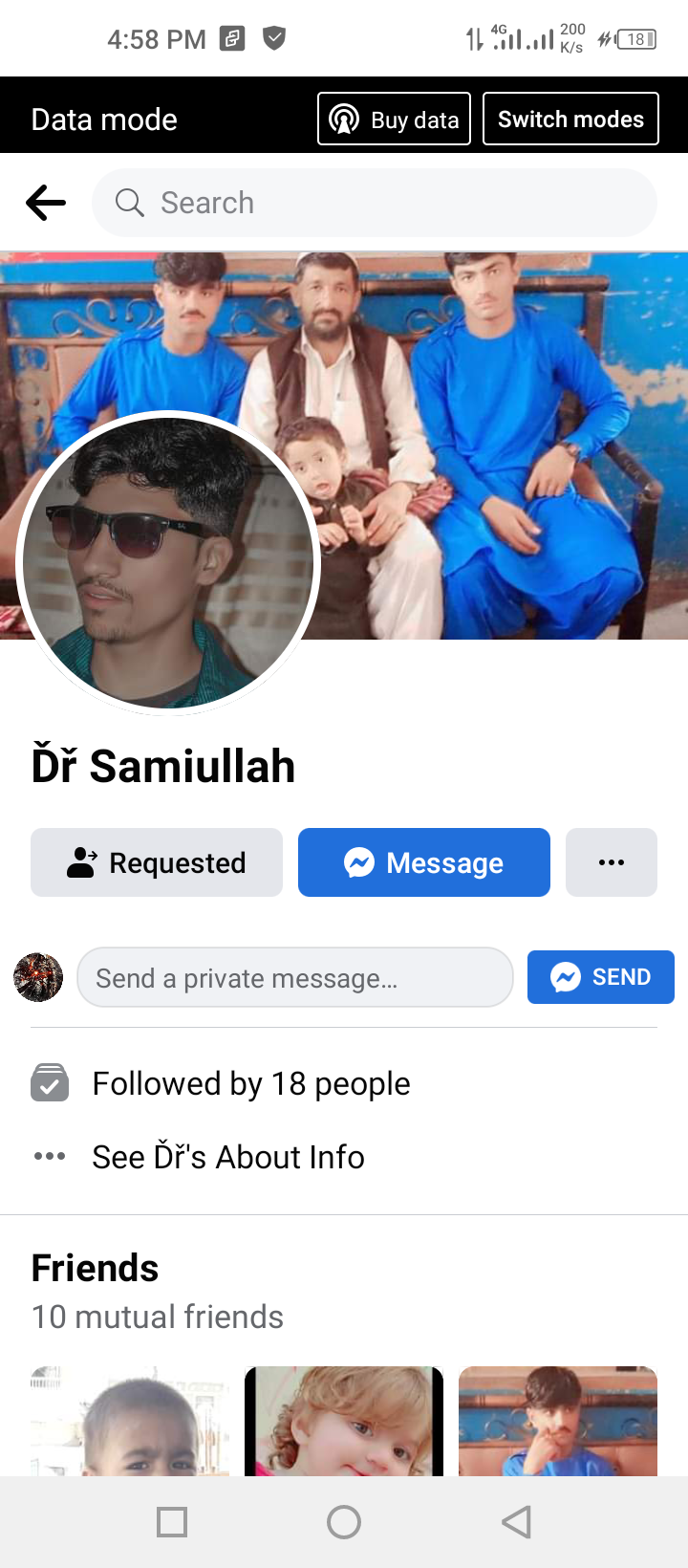Send the private message
688x1568 pixels.
pyautogui.click(x=600, y=977)
